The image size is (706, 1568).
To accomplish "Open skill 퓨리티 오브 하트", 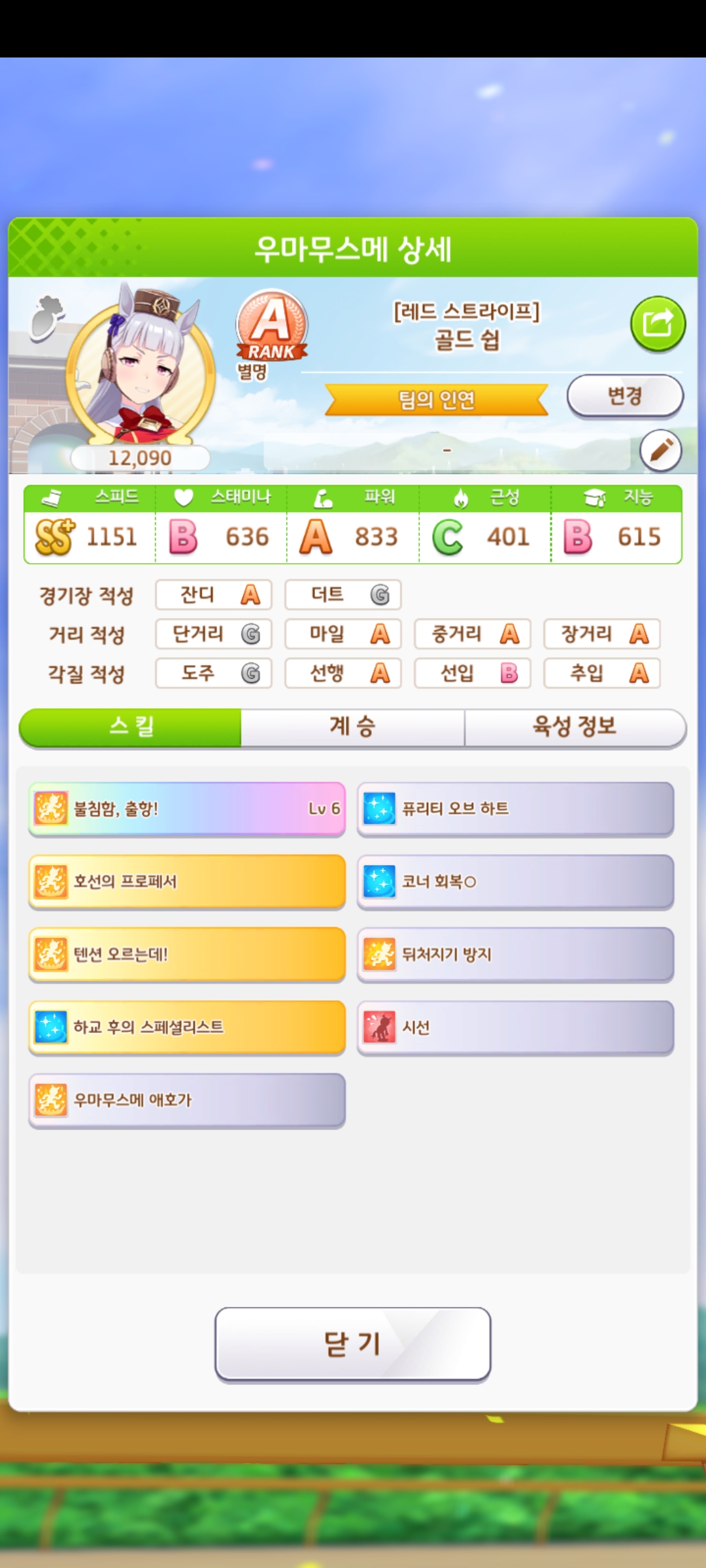I will click(515, 809).
